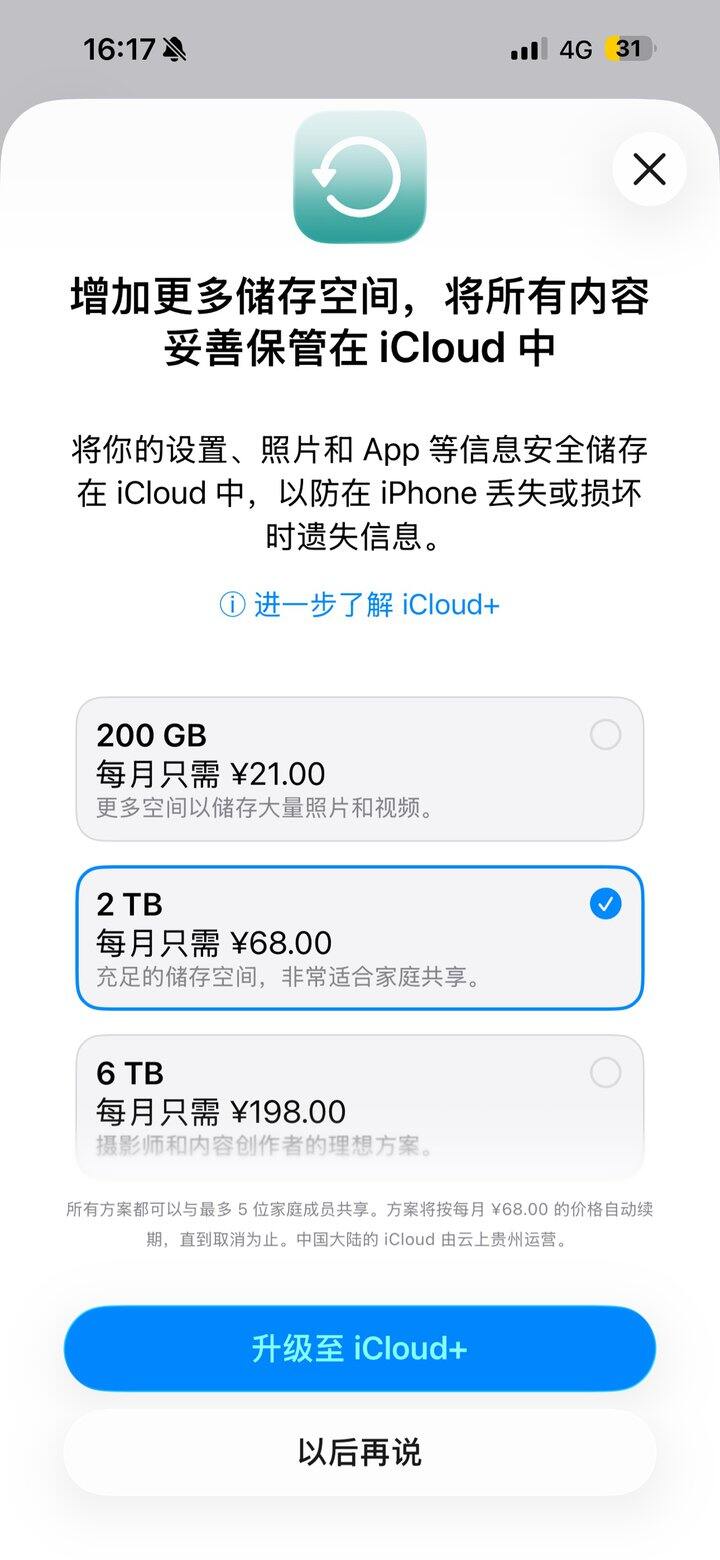Tap the 4G network indicator
Image resolution: width=720 pixels, height=1560 pixels.
(x=576, y=47)
